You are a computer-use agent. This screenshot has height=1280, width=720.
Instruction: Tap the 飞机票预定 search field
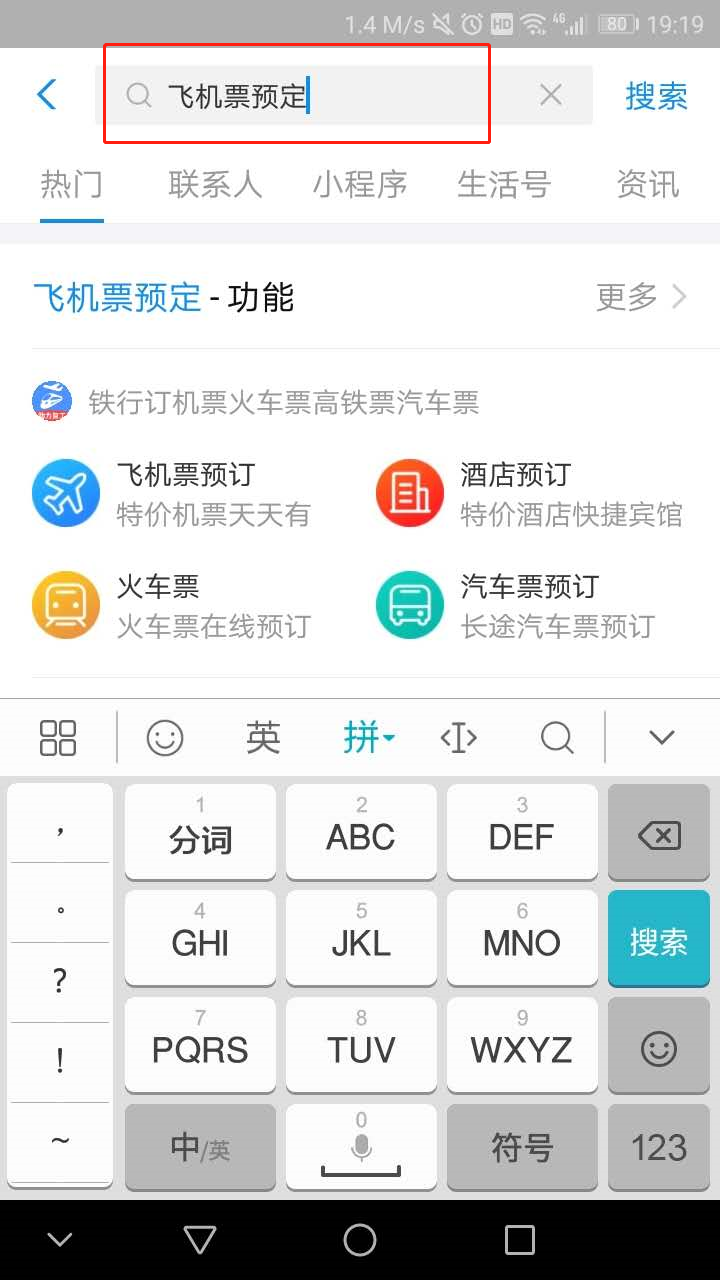pos(330,96)
